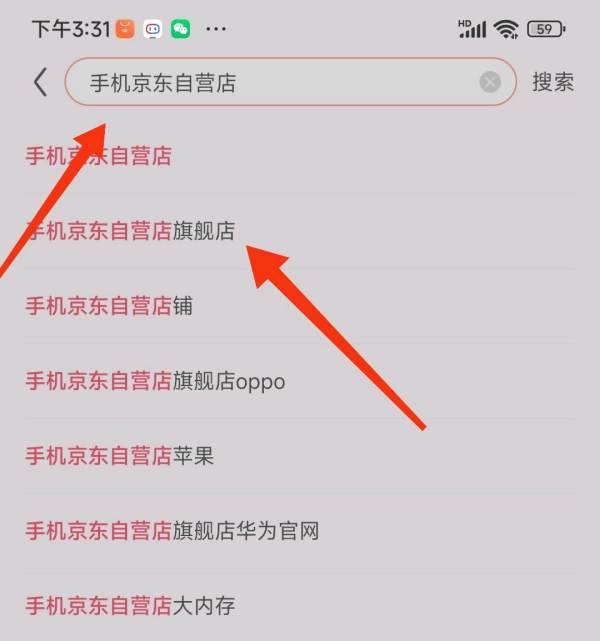Open the suggestion 手机京东自营店铺
The width and height of the screenshot is (600, 641).
pyautogui.click(x=109, y=306)
